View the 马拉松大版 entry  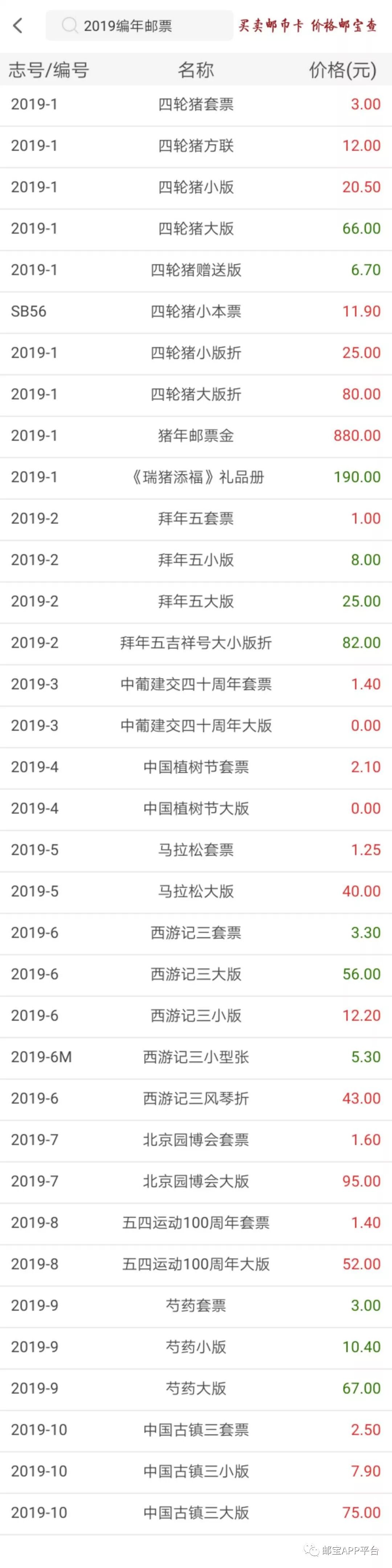pos(196,891)
